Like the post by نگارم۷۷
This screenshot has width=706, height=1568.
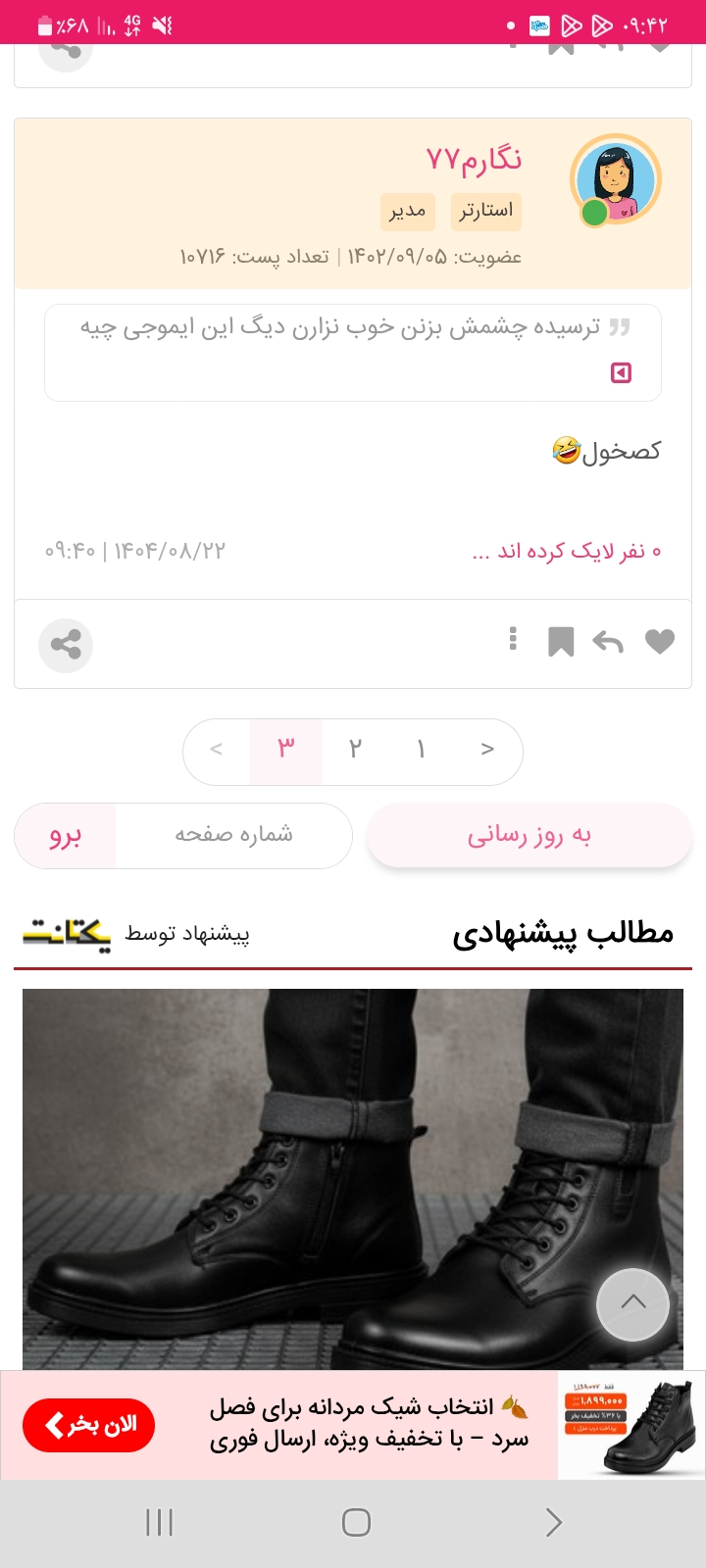click(660, 642)
